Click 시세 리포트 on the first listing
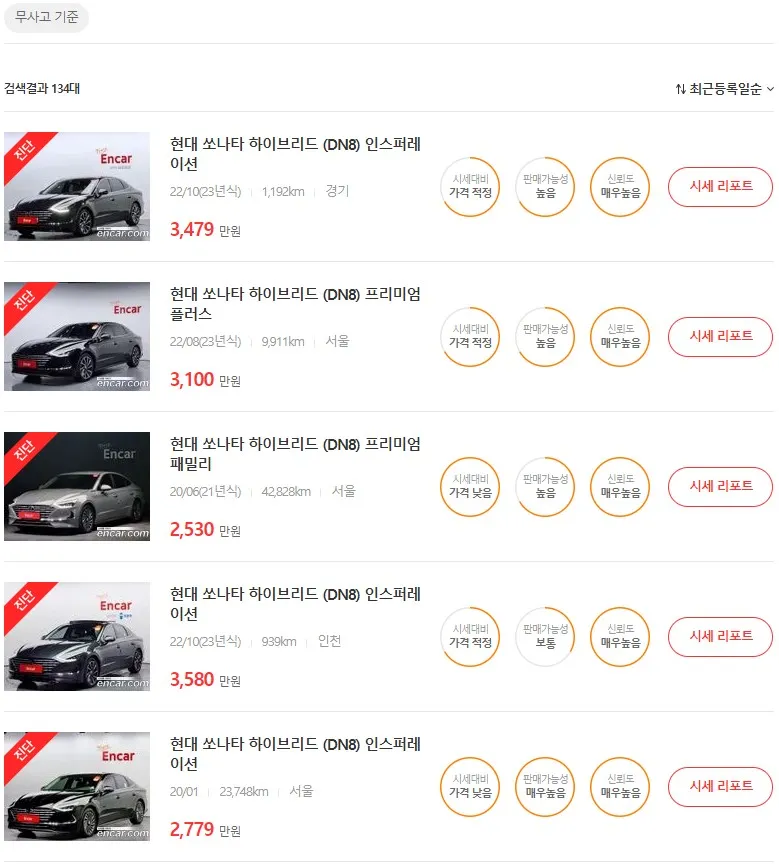 pos(719,187)
